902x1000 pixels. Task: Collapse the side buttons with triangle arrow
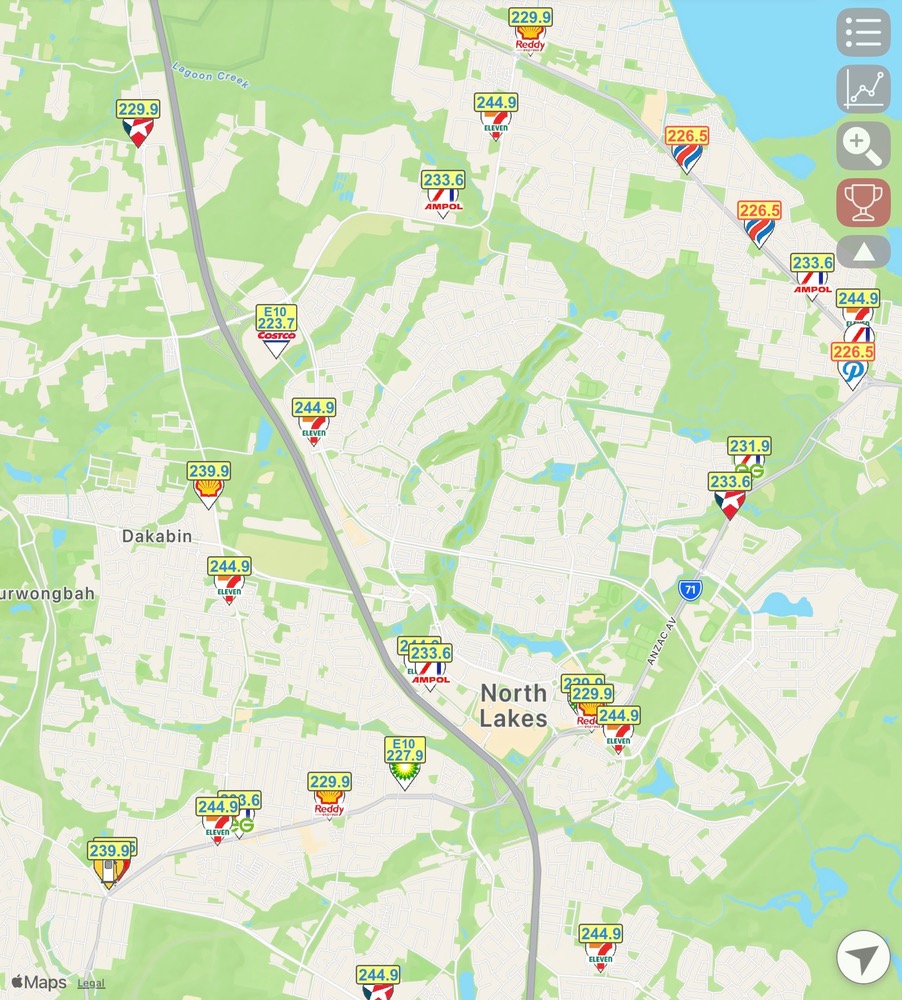tap(863, 251)
